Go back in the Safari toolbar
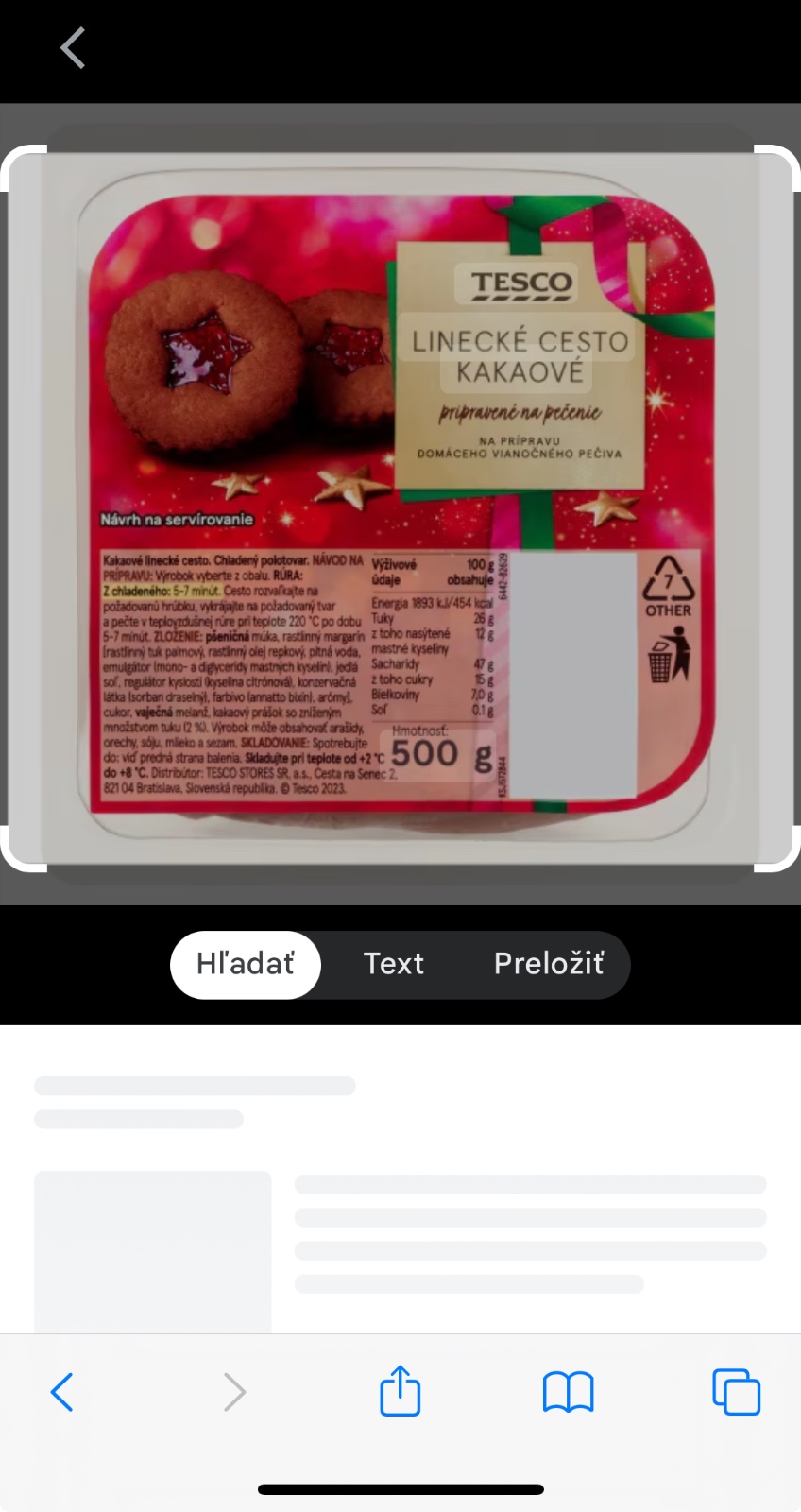Viewport: 801px width, 1512px height. coord(62,1392)
